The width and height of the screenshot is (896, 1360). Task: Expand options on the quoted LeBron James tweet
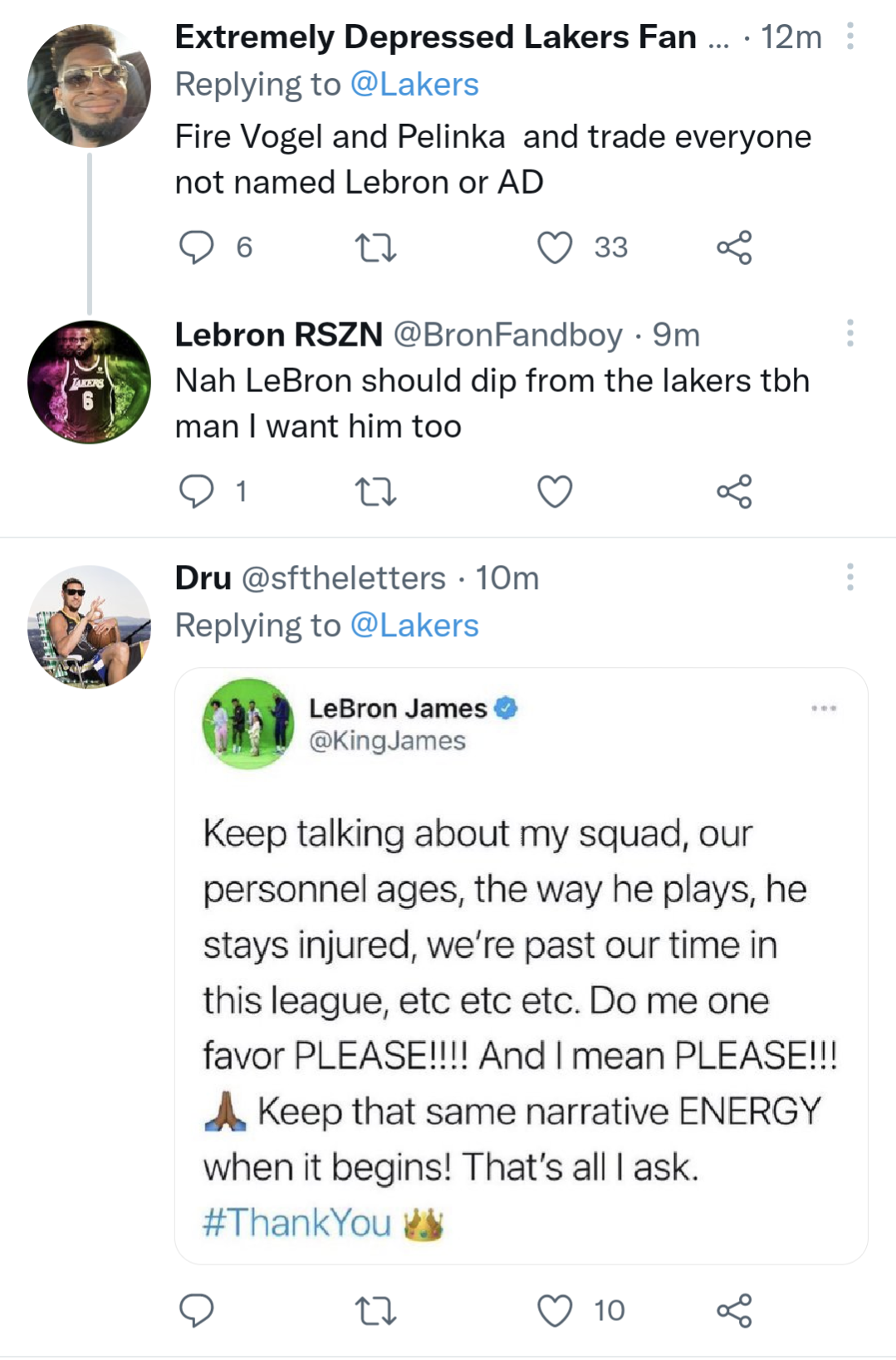[825, 708]
